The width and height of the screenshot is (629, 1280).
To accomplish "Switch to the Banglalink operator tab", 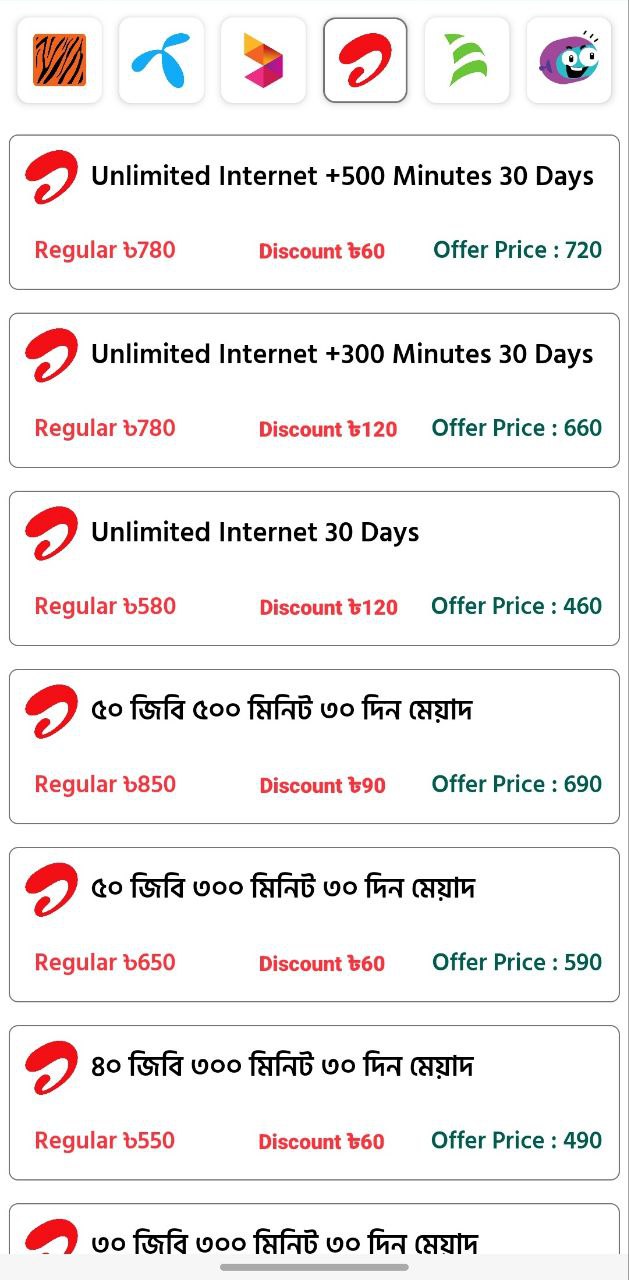I will click(x=60, y=60).
